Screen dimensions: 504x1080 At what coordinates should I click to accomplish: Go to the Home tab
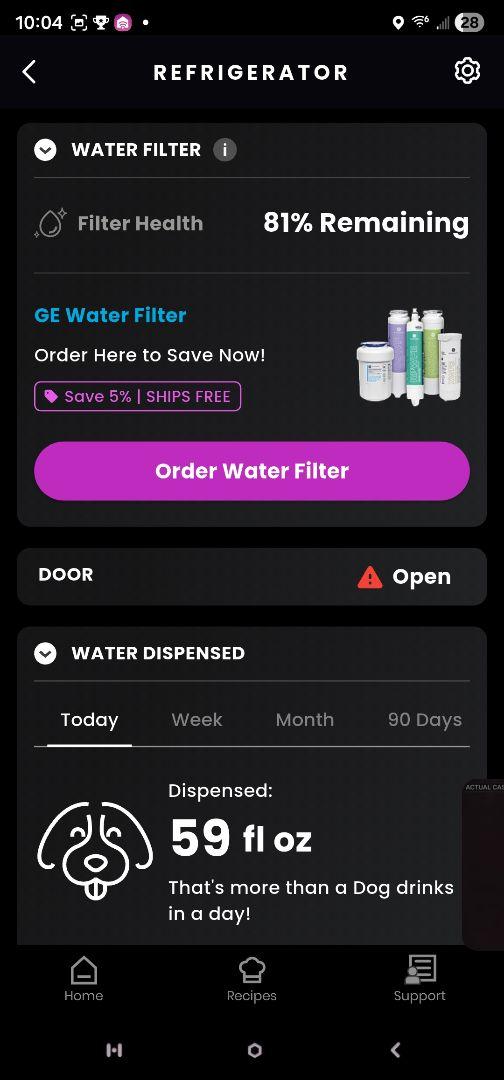(83, 979)
